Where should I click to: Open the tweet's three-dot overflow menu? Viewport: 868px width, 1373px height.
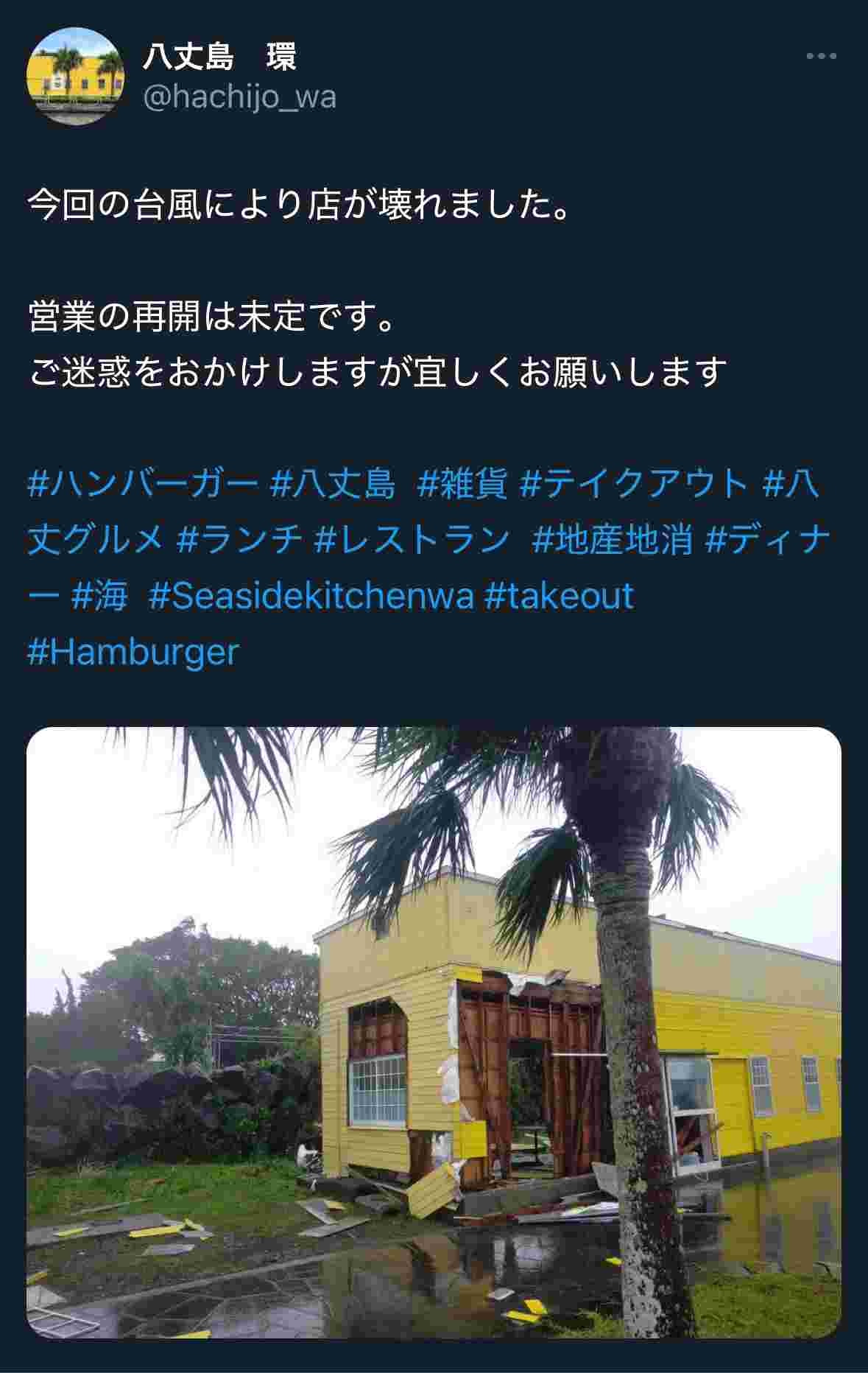[821, 57]
